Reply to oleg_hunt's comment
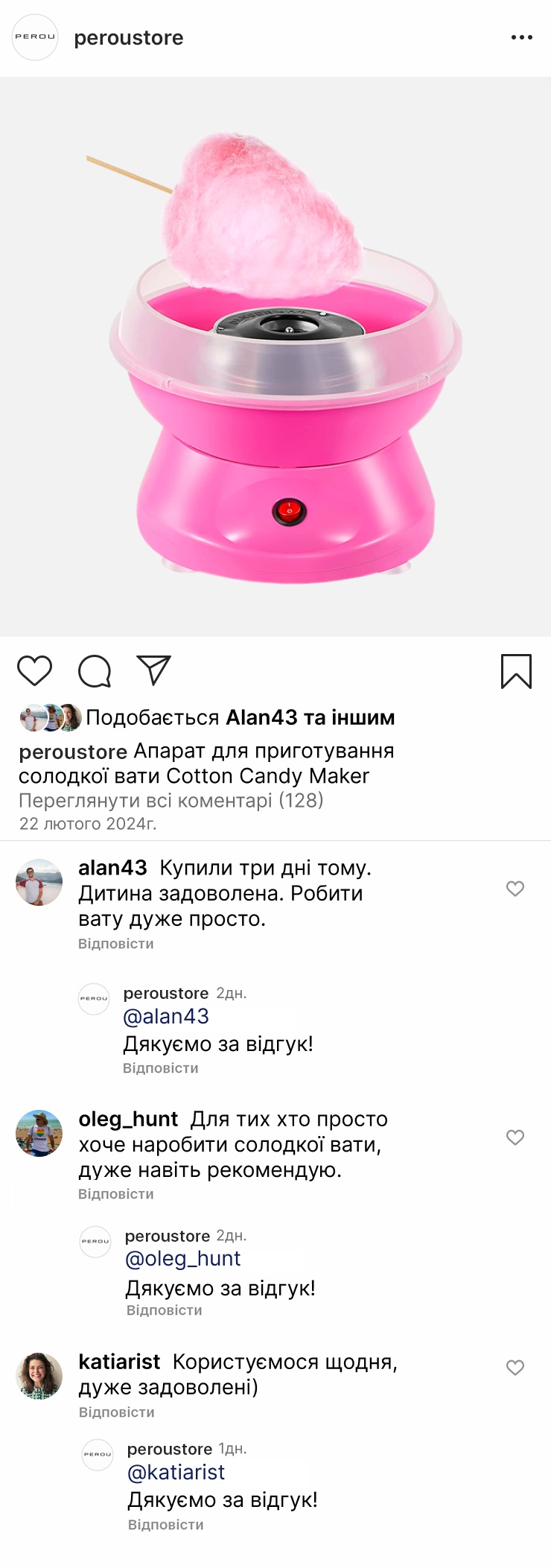This screenshot has height=1568, width=551. pos(116,1194)
